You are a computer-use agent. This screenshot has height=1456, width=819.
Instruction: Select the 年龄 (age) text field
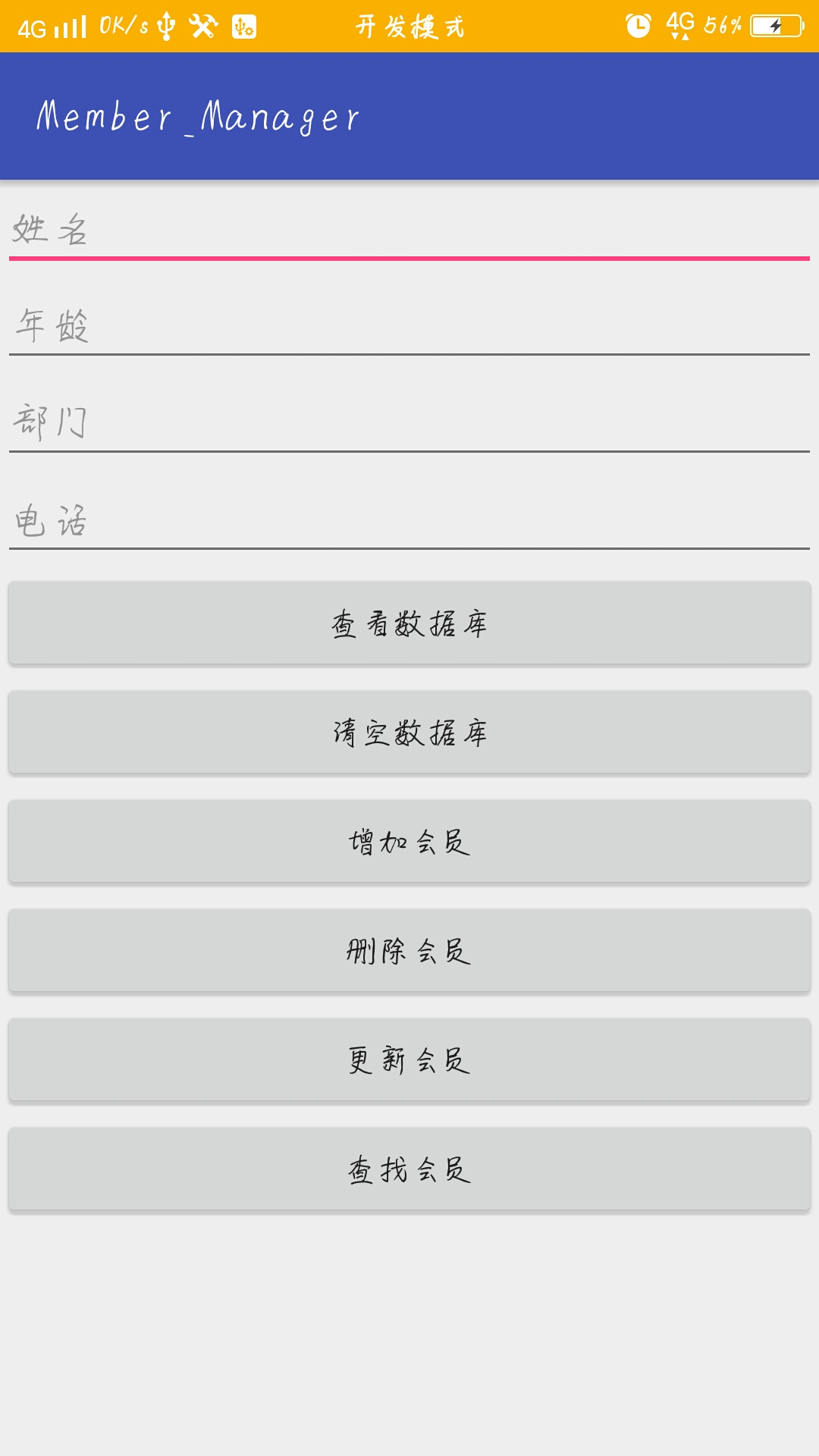pyautogui.click(x=409, y=326)
